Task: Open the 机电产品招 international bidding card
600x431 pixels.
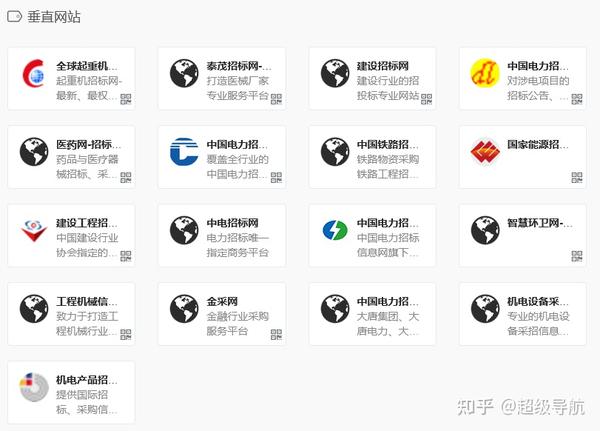Action: click(x=71, y=393)
